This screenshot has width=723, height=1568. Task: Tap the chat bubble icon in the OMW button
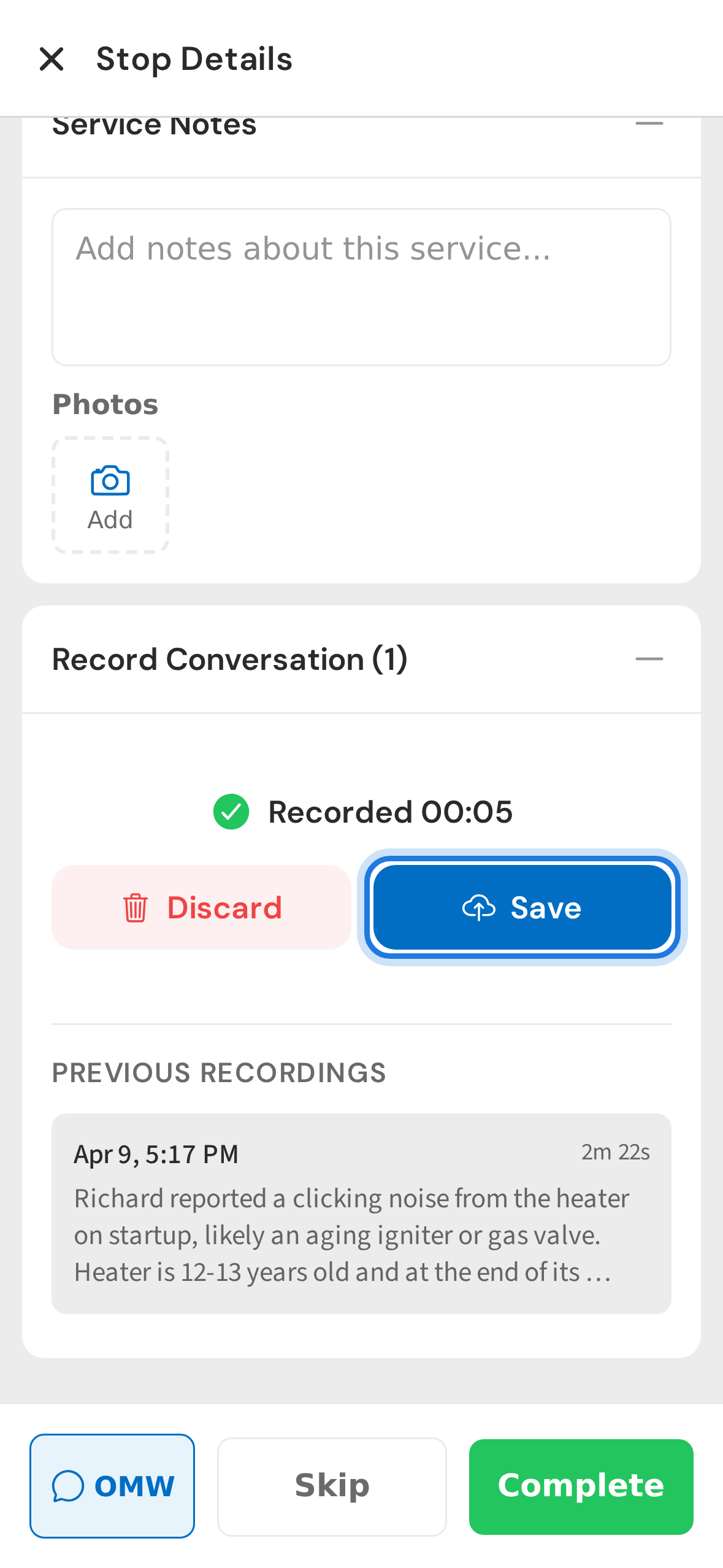69,1486
